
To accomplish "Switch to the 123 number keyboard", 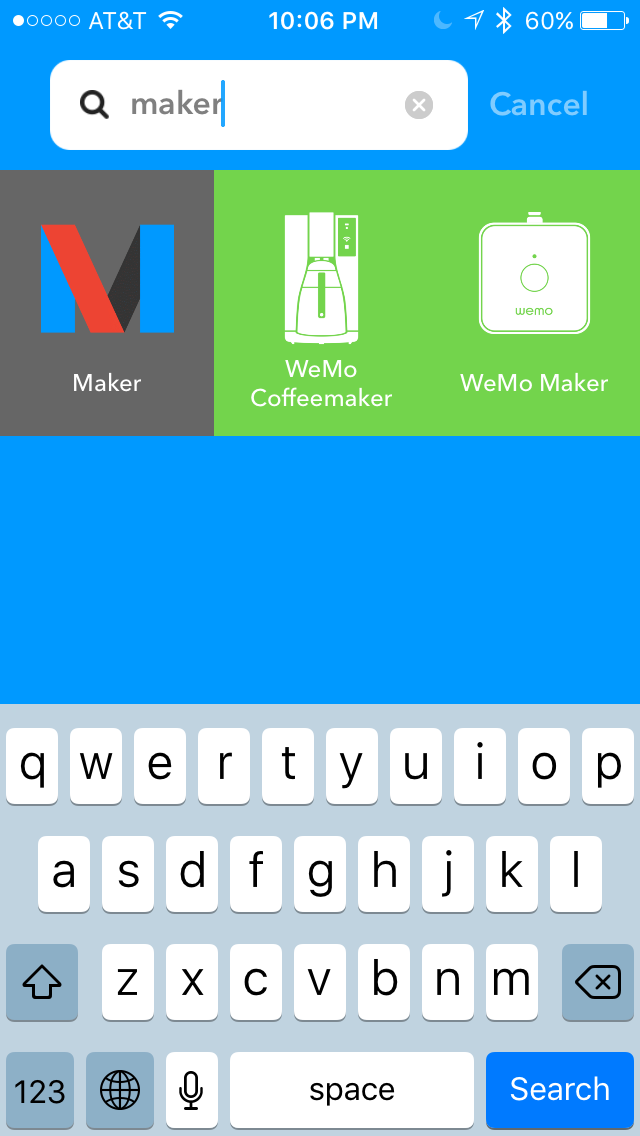I will [40, 1089].
